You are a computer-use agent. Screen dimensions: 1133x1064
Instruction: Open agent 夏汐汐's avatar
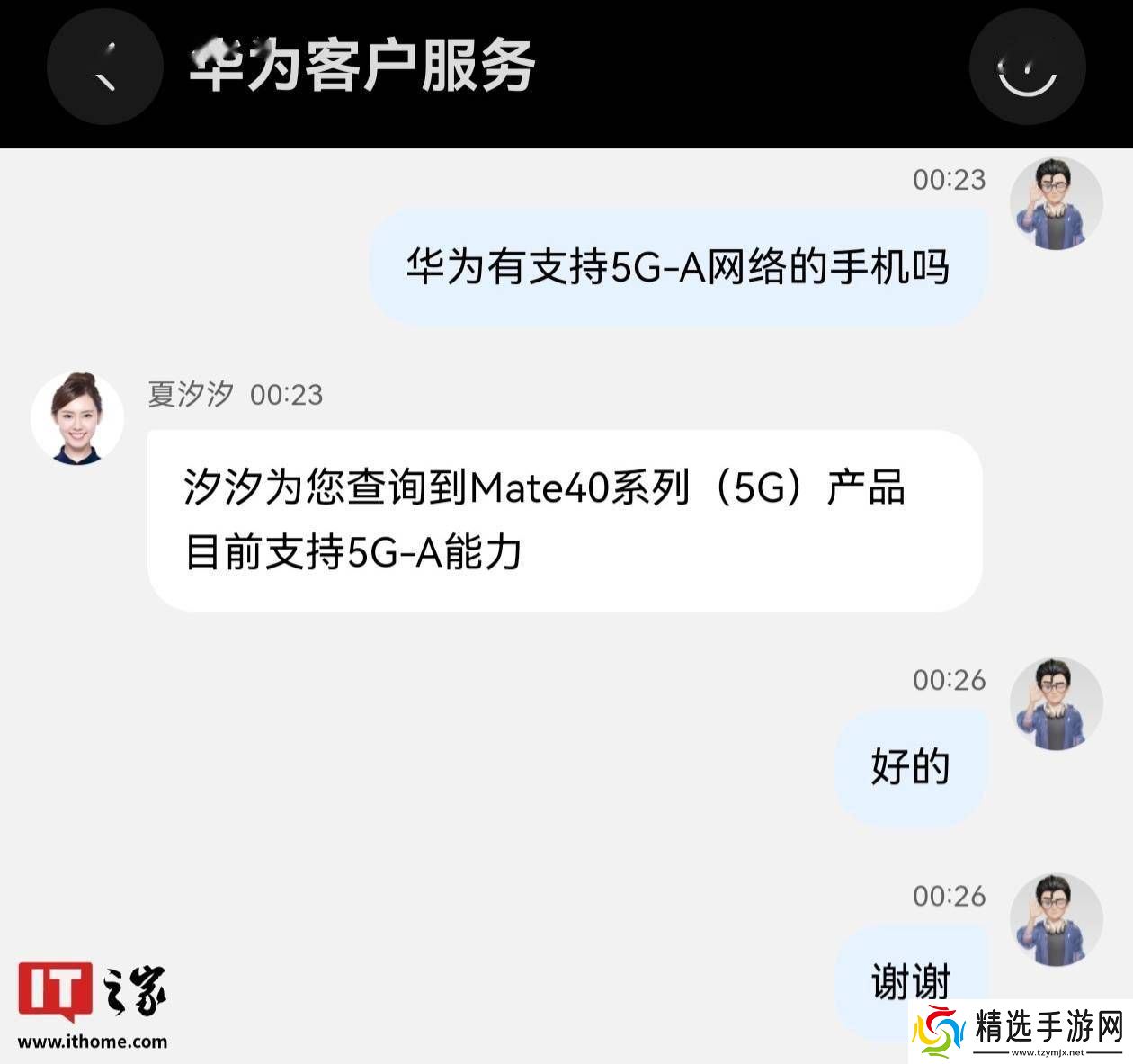tap(77, 418)
